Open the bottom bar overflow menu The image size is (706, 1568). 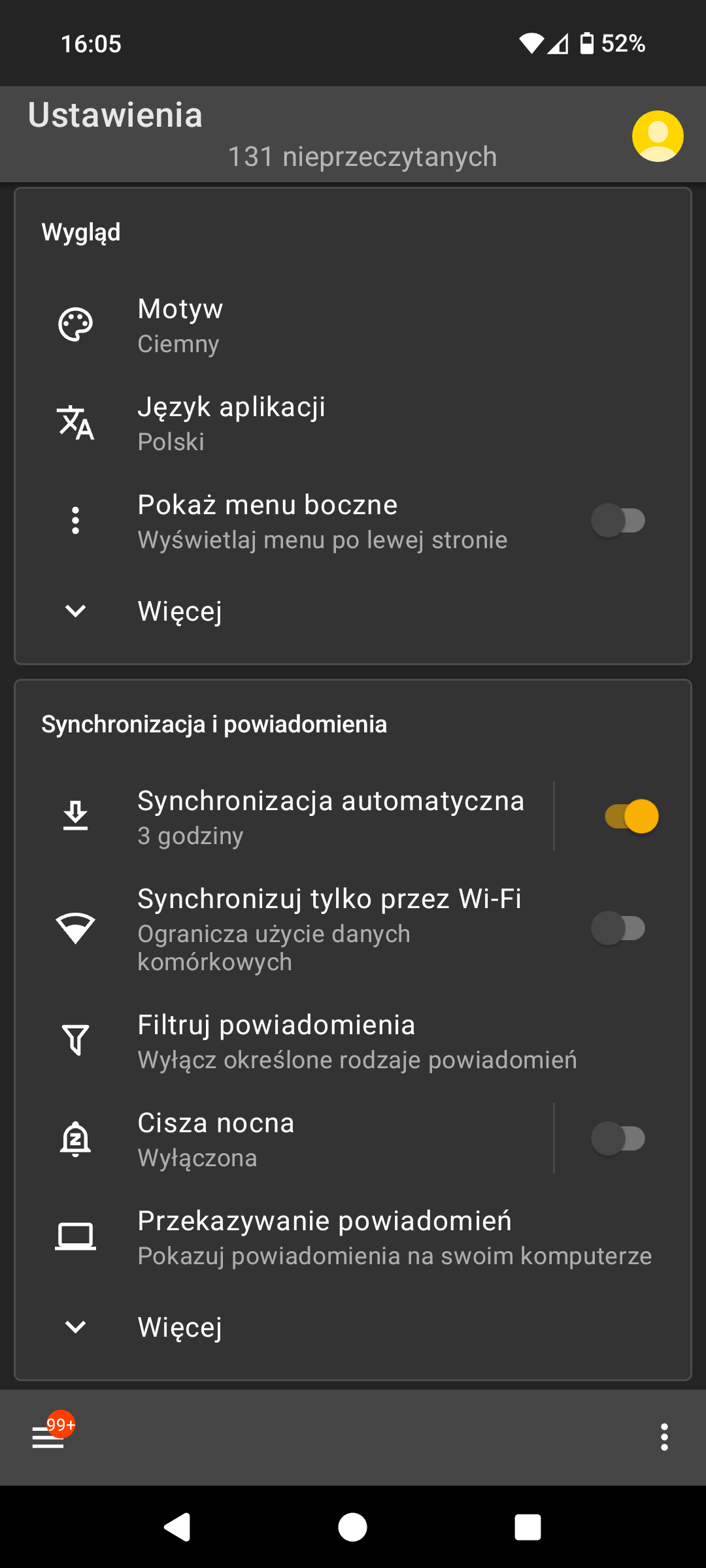click(664, 1437)
